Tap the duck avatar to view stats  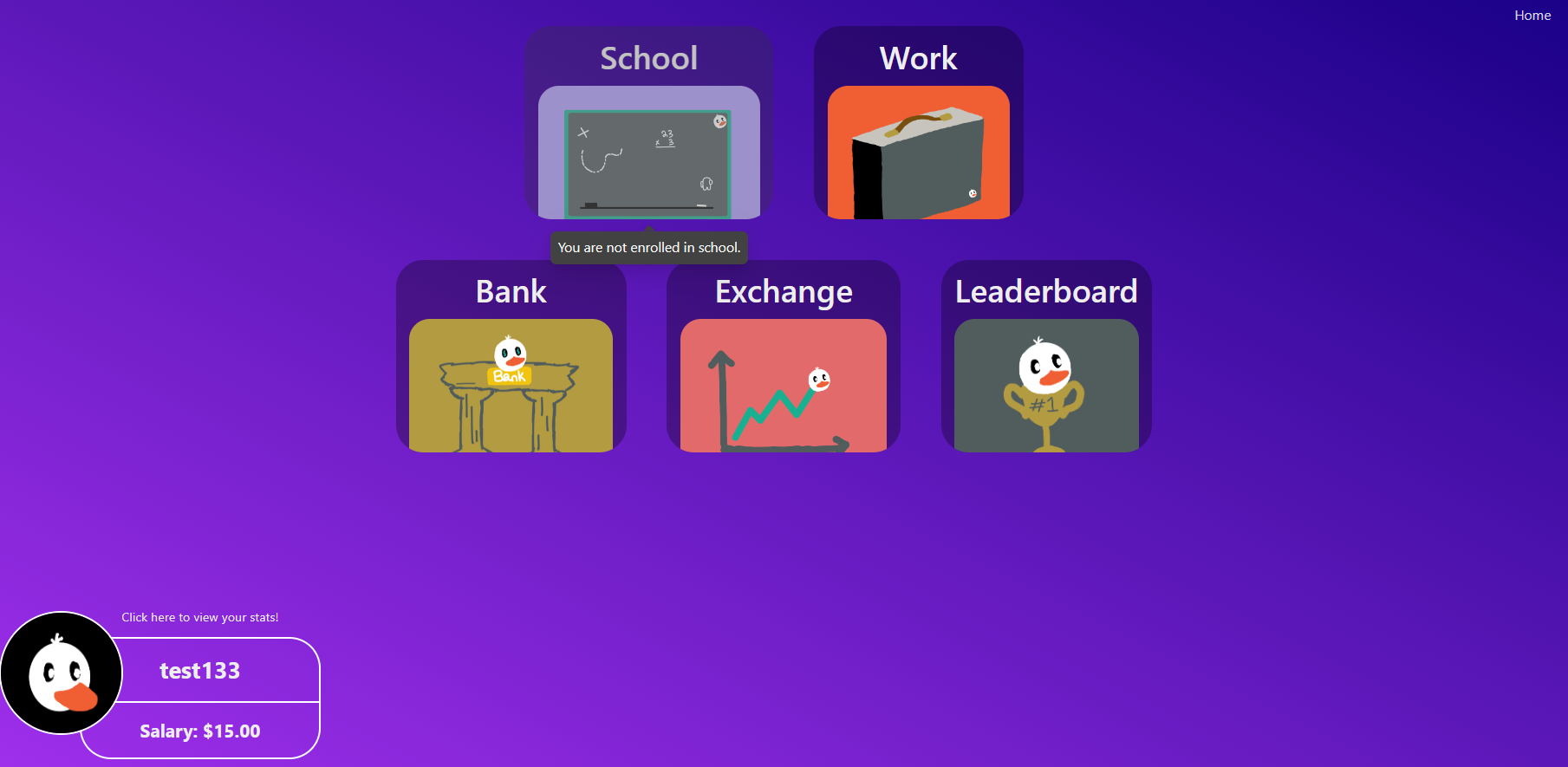pos(61,673)
